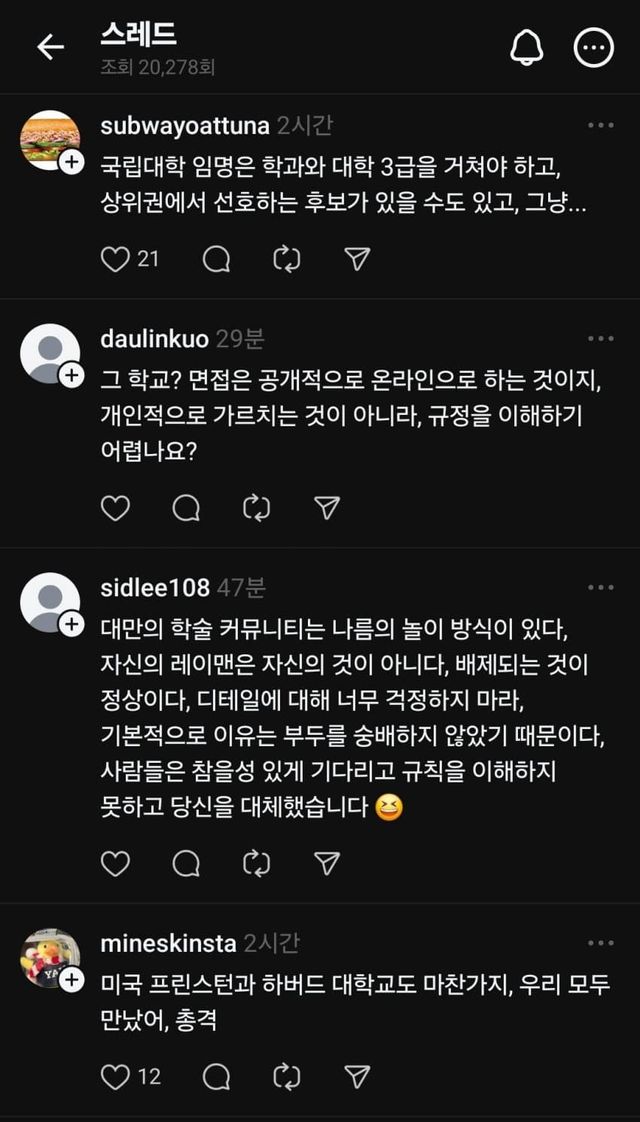Open more options on subwayoattuna's reply
This screenshot has width=640, height=1122.
pyautogui.click(x=600, y=126)
